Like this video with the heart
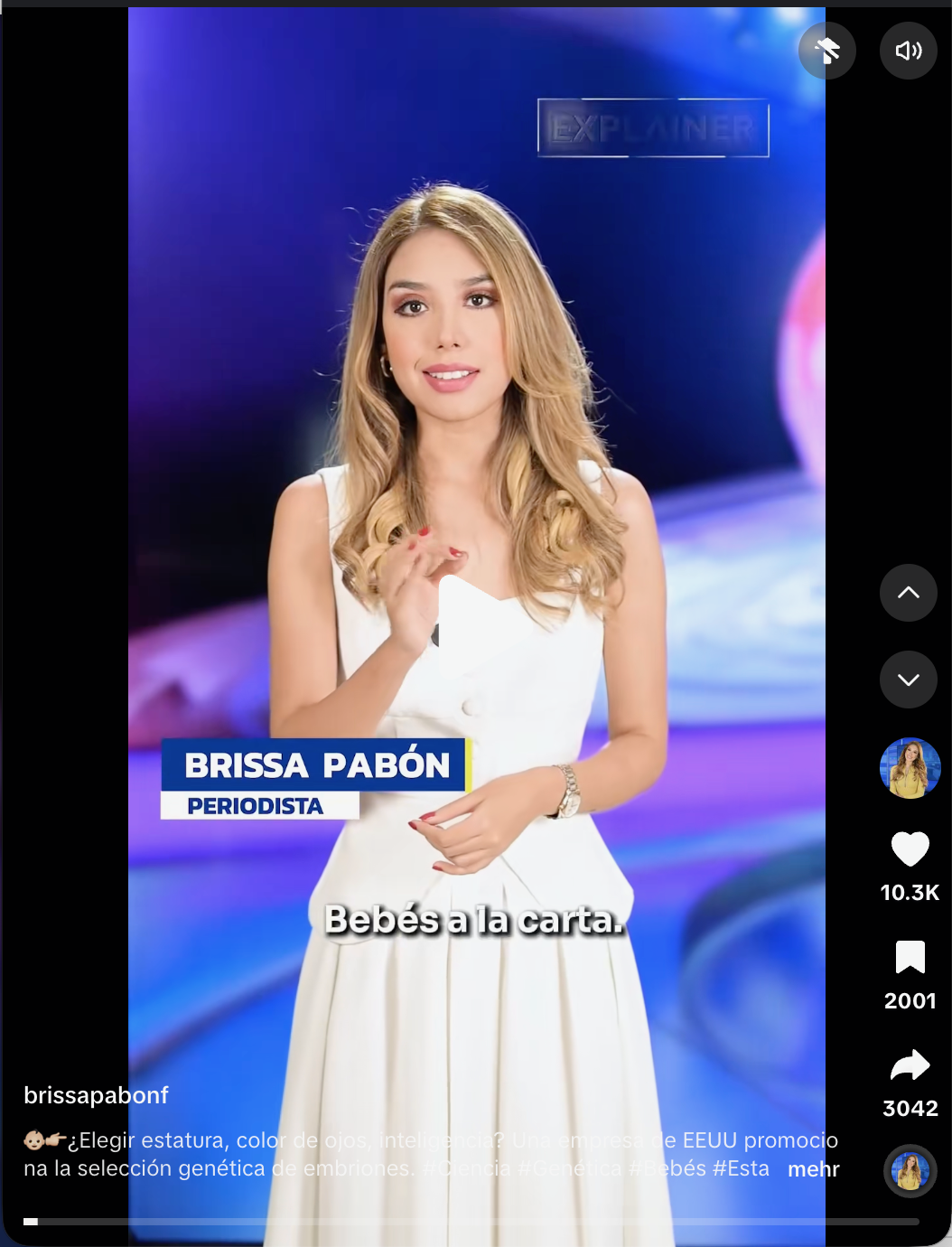 [x=910, y=849]
